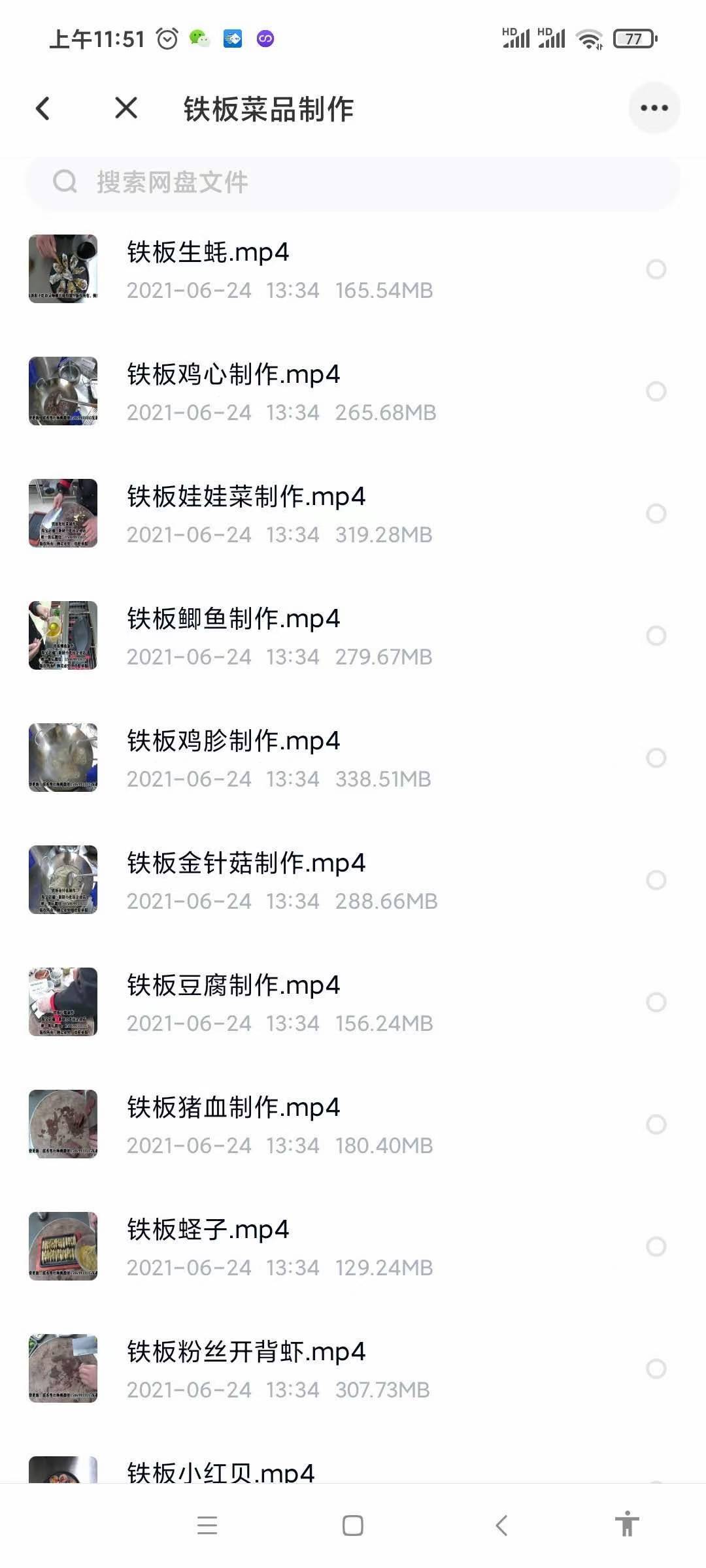Screen dimensions: 706x1568
Task: Open the more options menu (three dots)
Action: (653, 108)
